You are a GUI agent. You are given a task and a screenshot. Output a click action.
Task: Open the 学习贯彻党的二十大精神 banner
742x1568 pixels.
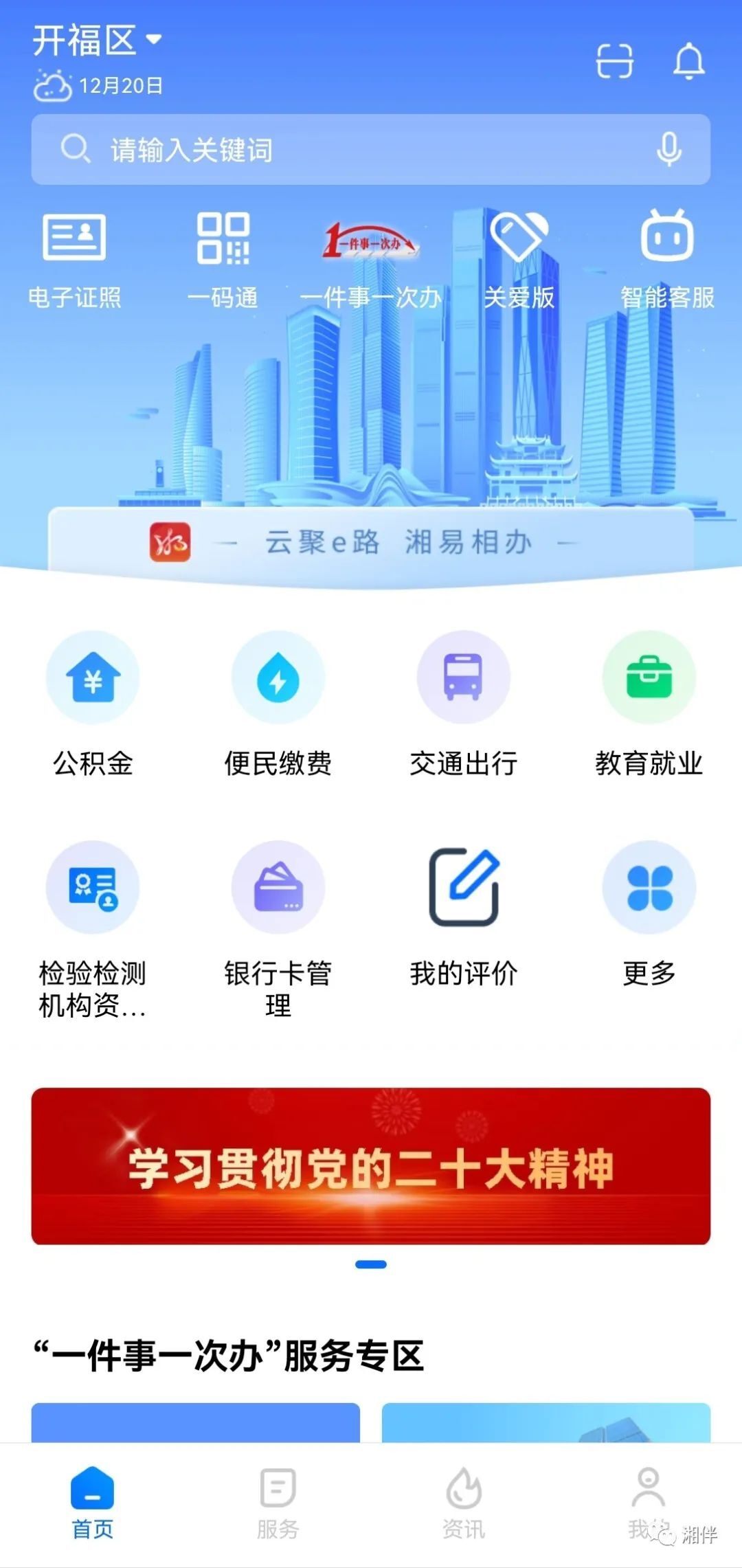371,1165
